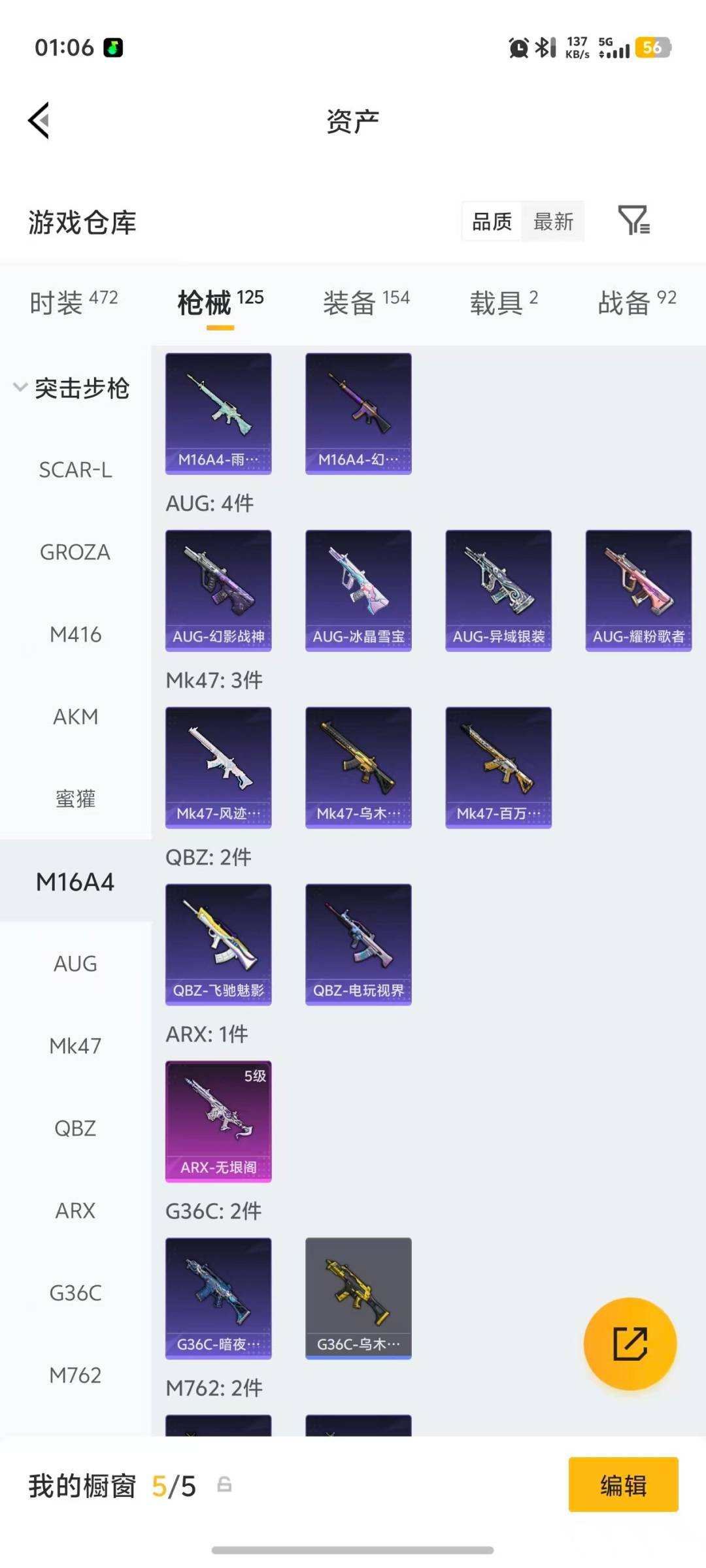The width and height of the screenshot is (706, 1568).
Task: Switch to the 战备 tab
Action: tap(636, 302)
